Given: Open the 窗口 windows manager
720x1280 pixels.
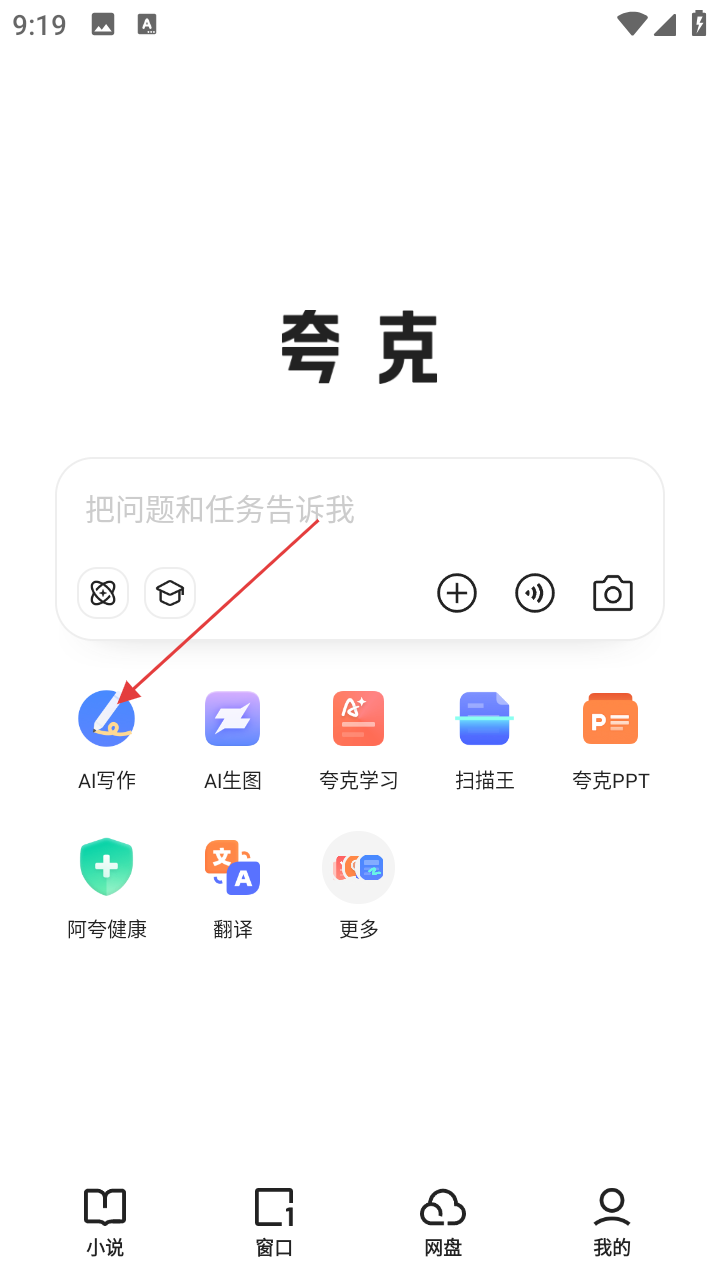Looking at the screenshot, I should (x=274, y=1222).
